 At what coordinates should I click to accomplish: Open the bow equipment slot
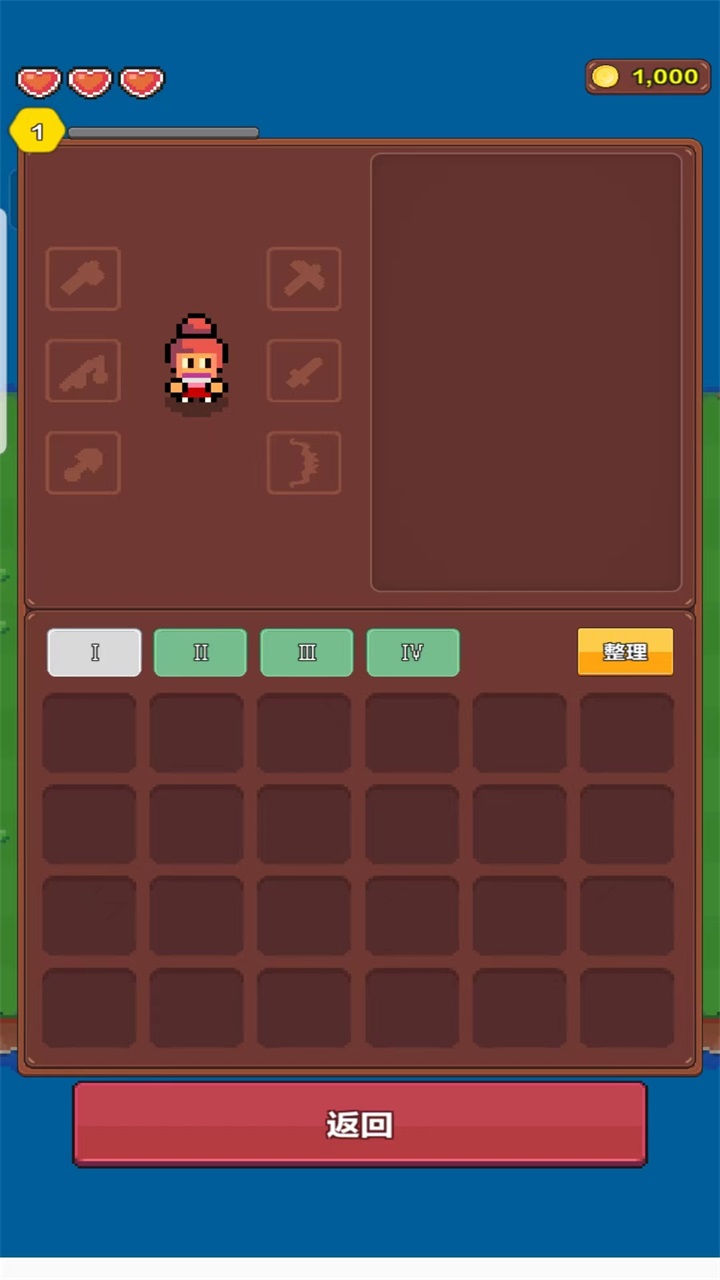click(x=304, y=463)
